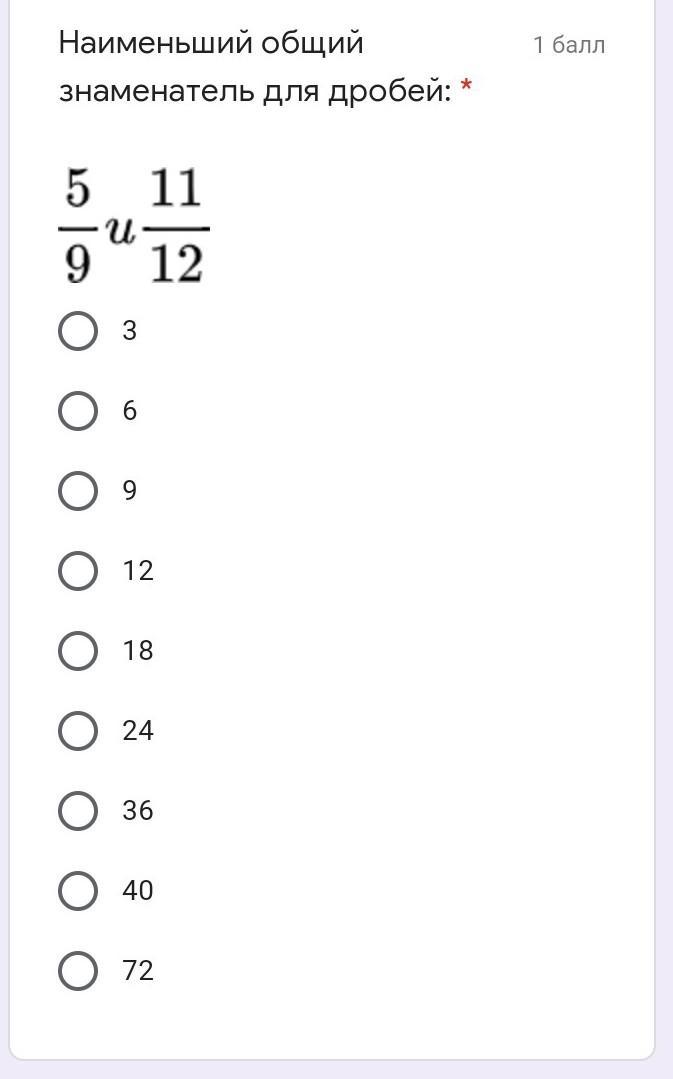673x1079 pixels.
Task: Pick 9 as the answer
Action: [x=78, y=491]
